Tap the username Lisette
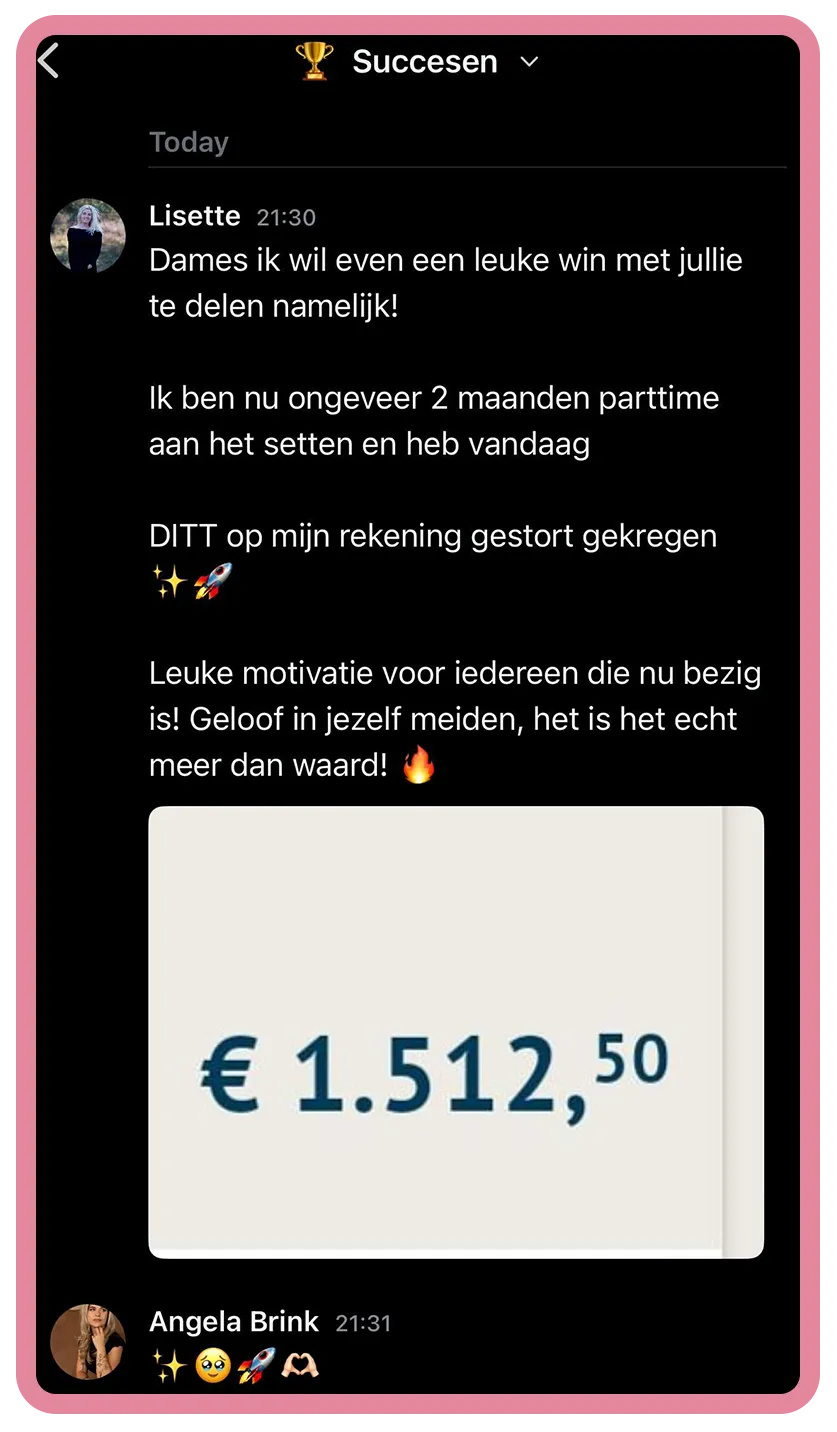This screenshot has height=1432, width=837. point(195,216)
